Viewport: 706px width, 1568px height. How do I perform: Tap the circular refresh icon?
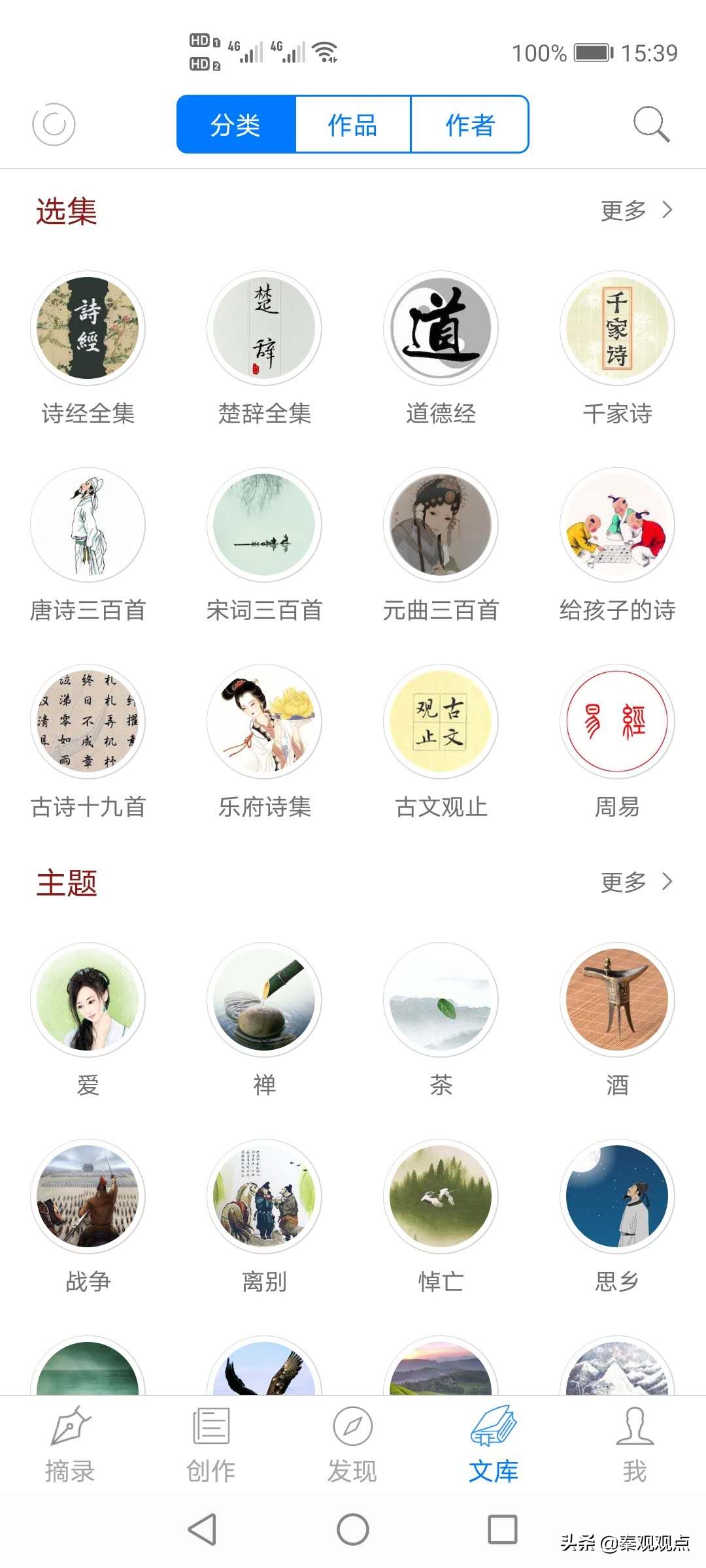point(54,124)
